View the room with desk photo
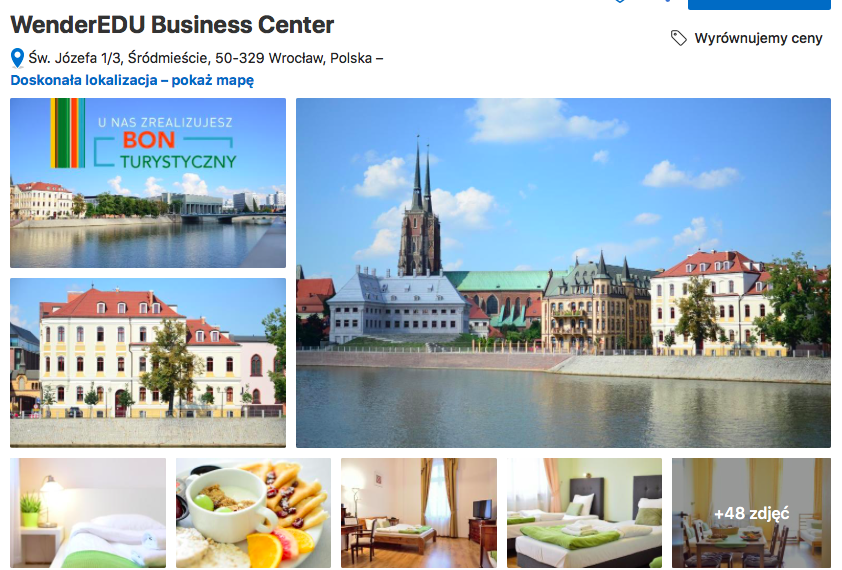Image resolution: width=842 pixels, height=570 pixels. click(x=418, y=513)
